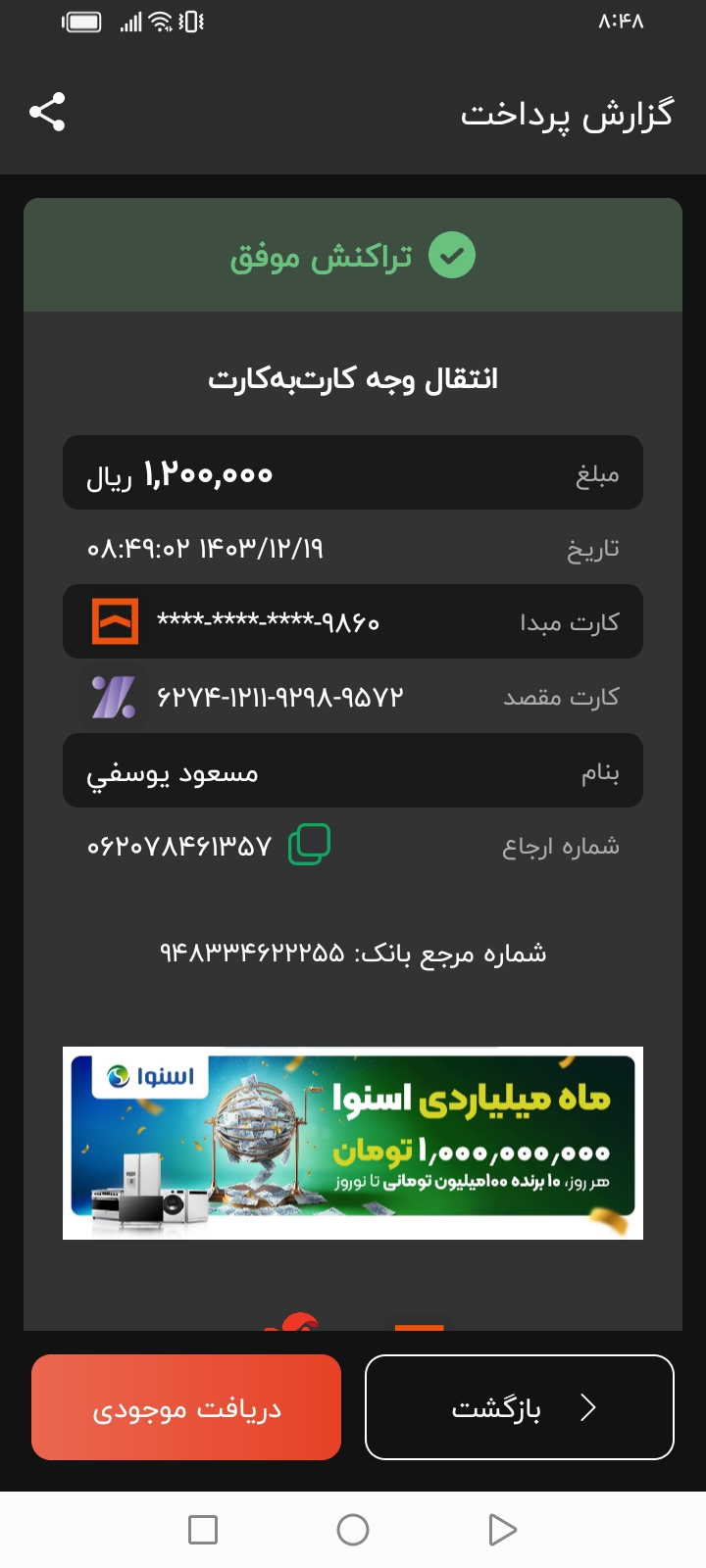This screenshot has height=1568, width=706.
Task: Go back with the بازگشت button
Action: click(520, 1407)
